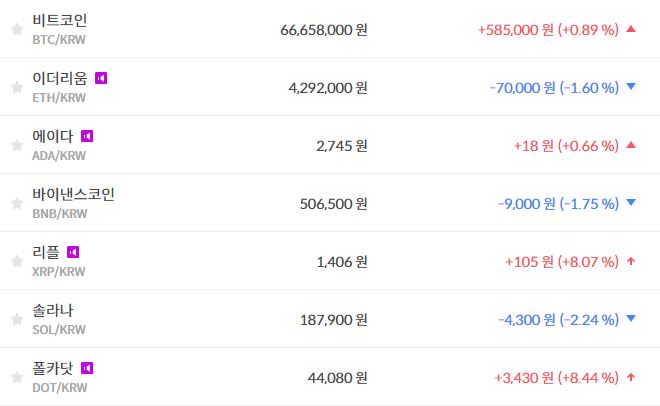Add ADA to favorites via star
This screenshot has width=660, height=406.
16,146
